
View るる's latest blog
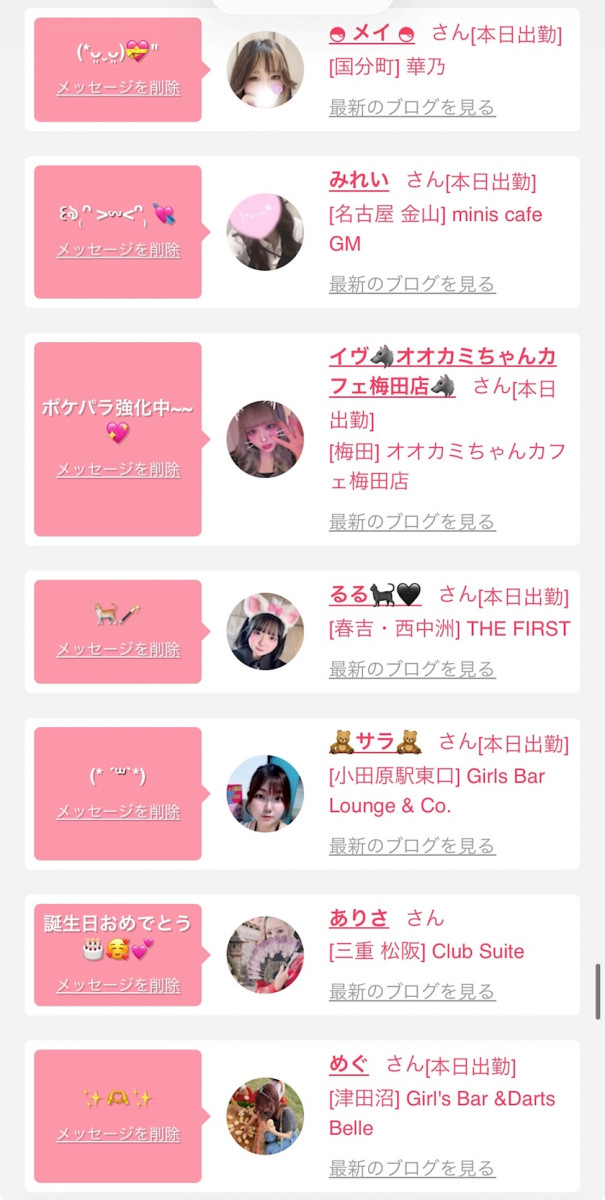412,669
